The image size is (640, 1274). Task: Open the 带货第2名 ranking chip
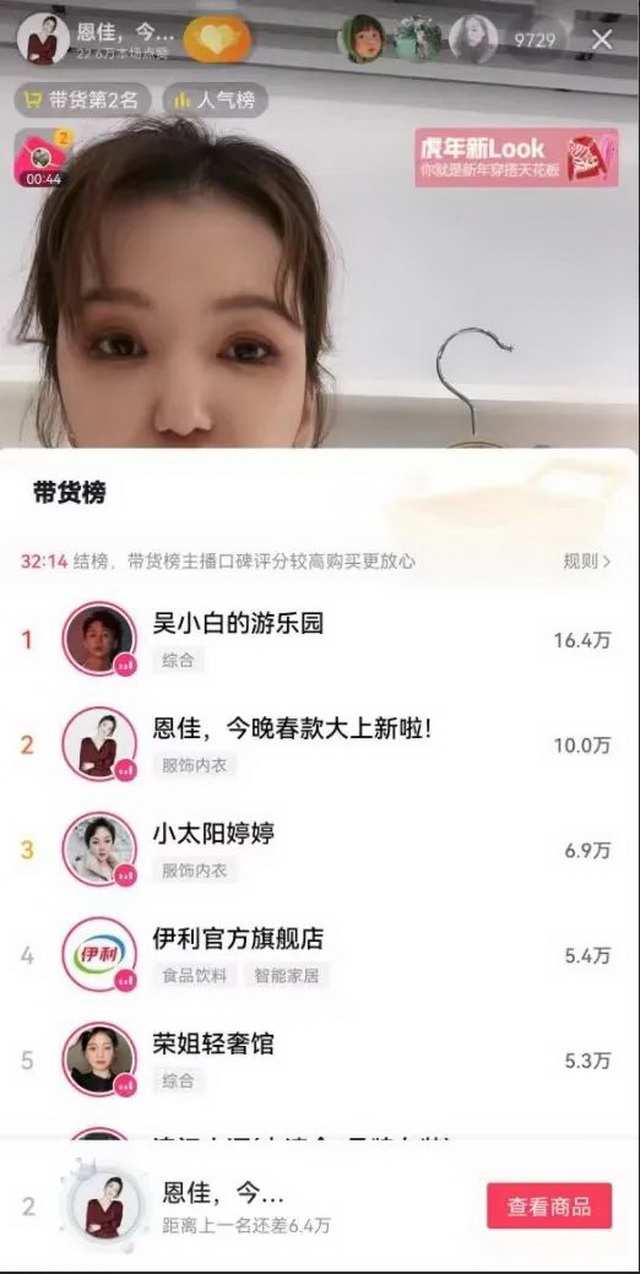pyautogui.click(x=84, y=100)
